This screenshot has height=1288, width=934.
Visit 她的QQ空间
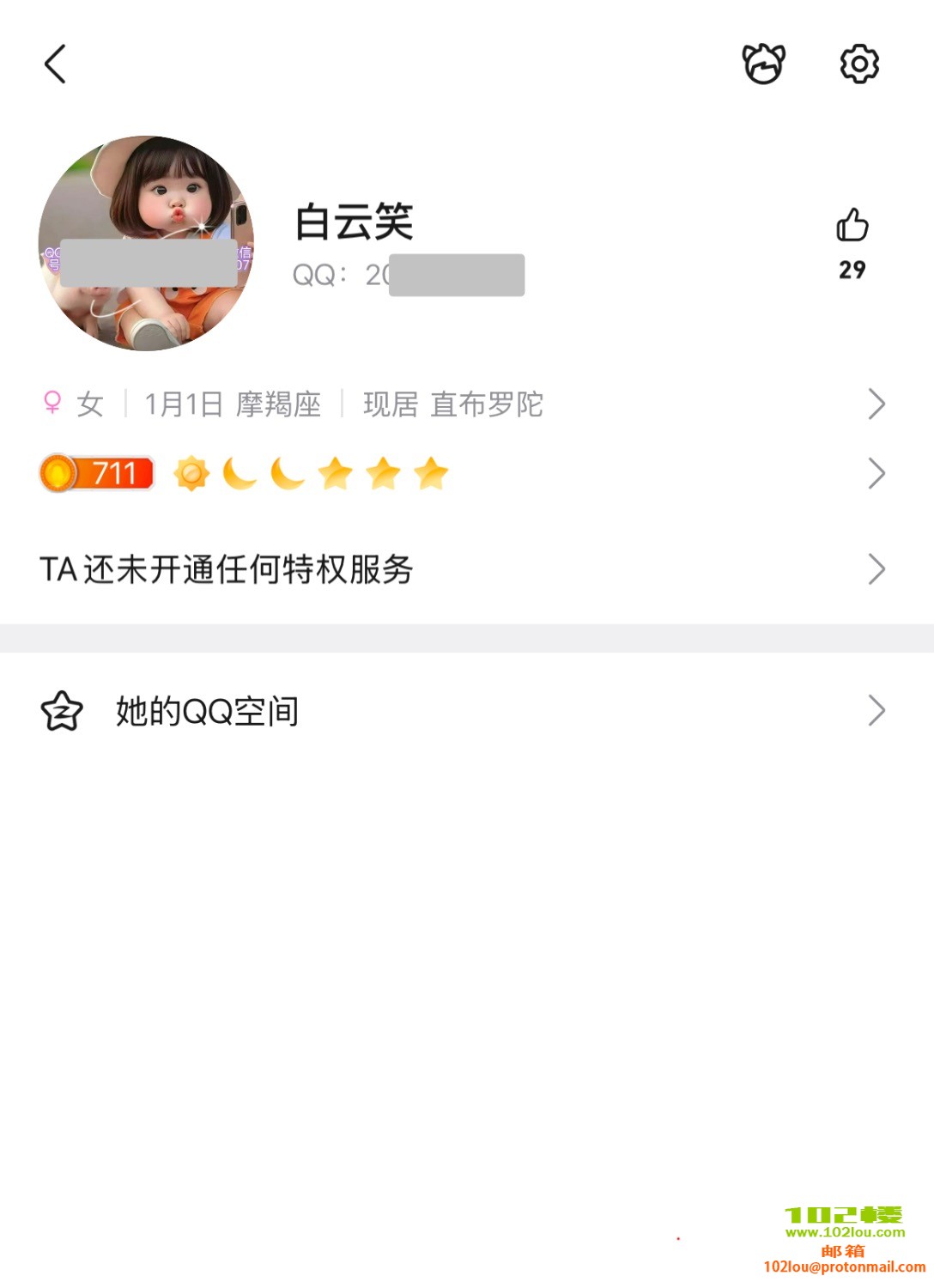[464, 711]
